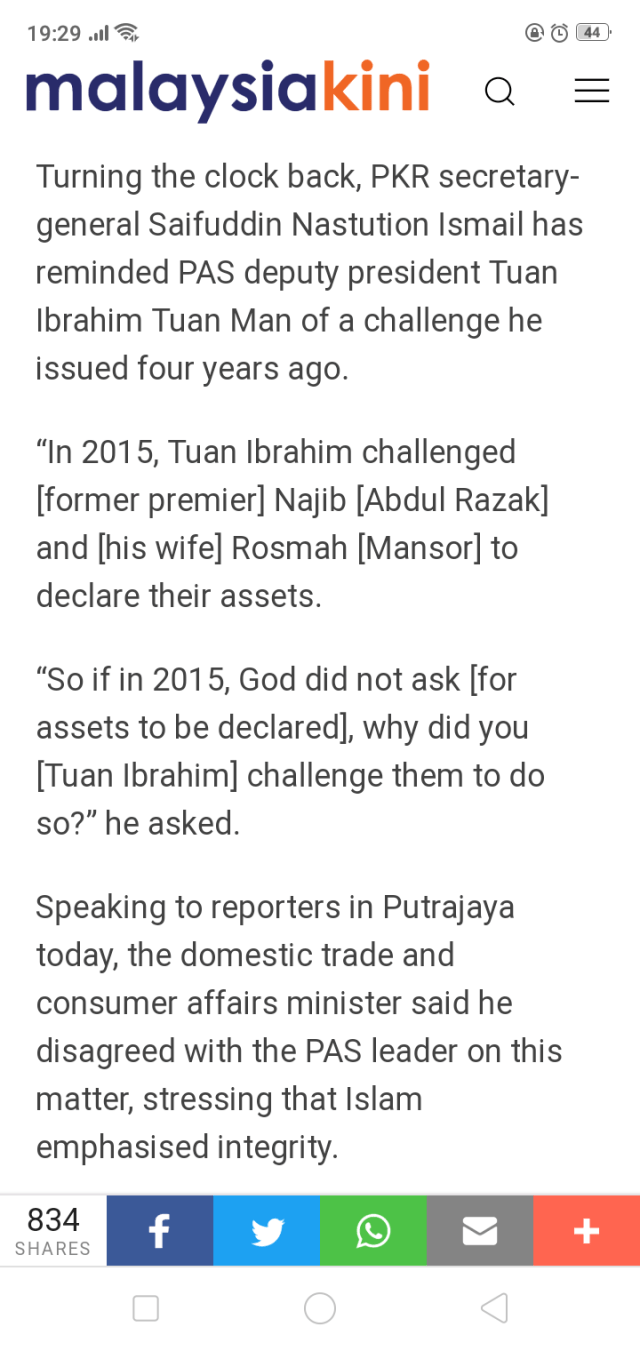The width and height of the screenshot is (640, 1351).
Task: Open the search icon in header
Action: [x=499, y=92]
